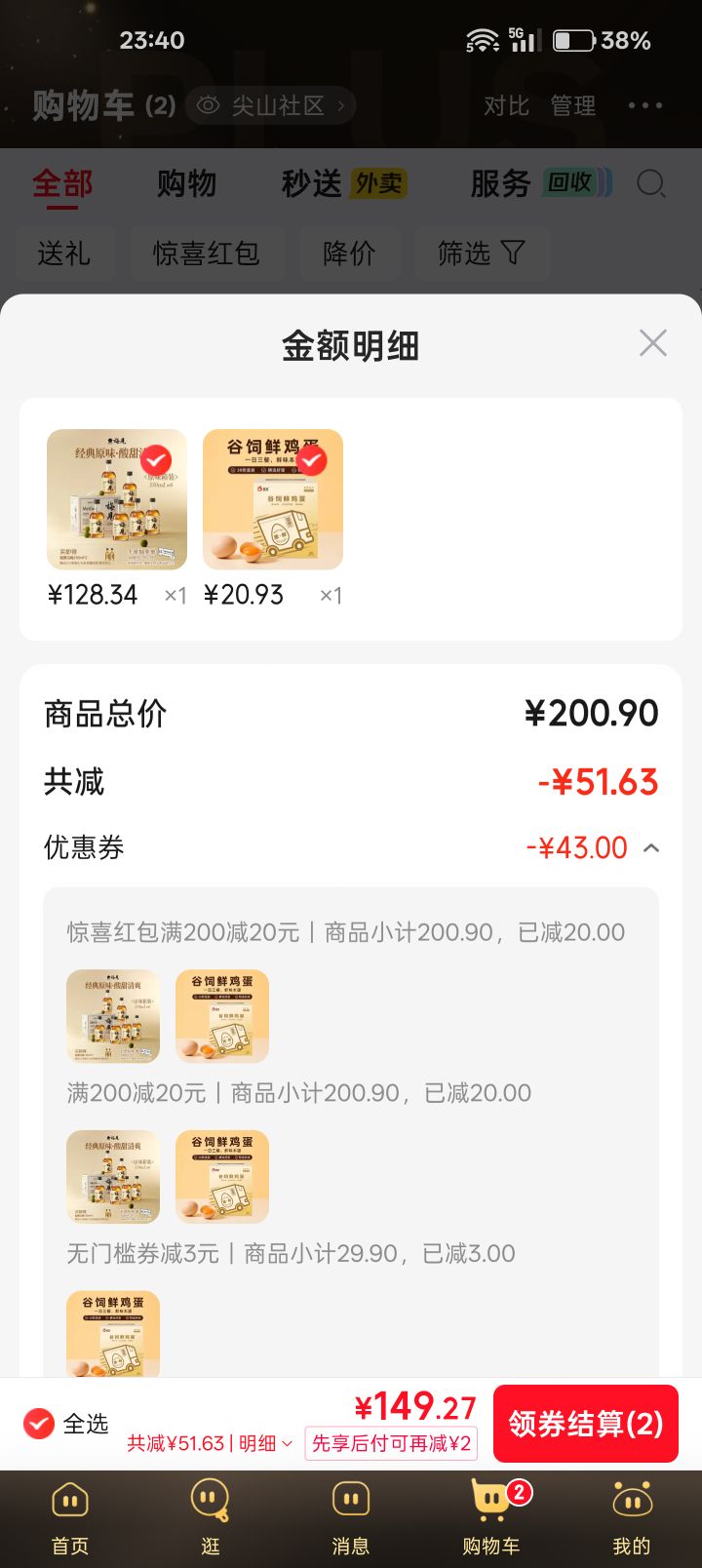Uncheck the ¥128.34 drink item
The width and height of the screenshot is (702, 1568).
click(156, 459)
